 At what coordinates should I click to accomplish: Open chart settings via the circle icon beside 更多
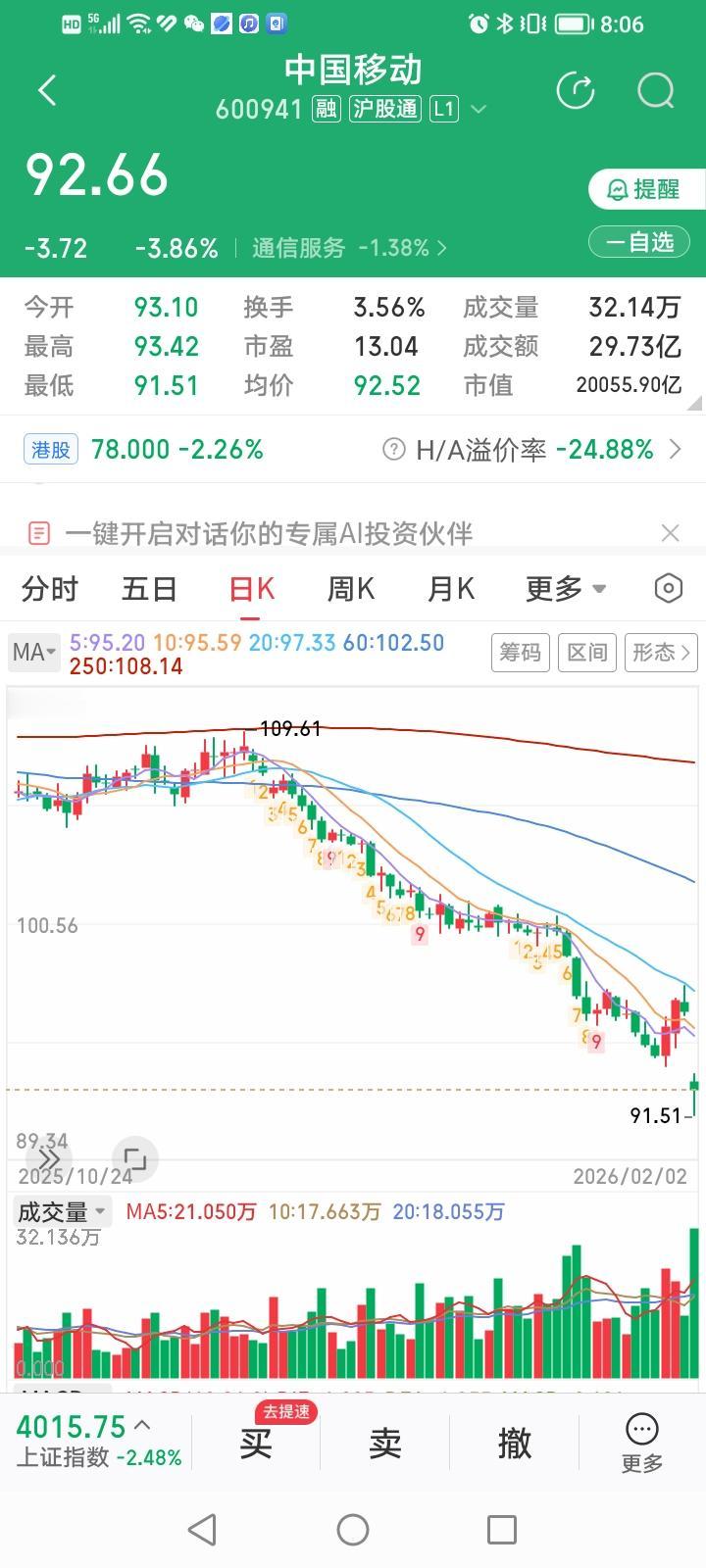coord(668,588)
